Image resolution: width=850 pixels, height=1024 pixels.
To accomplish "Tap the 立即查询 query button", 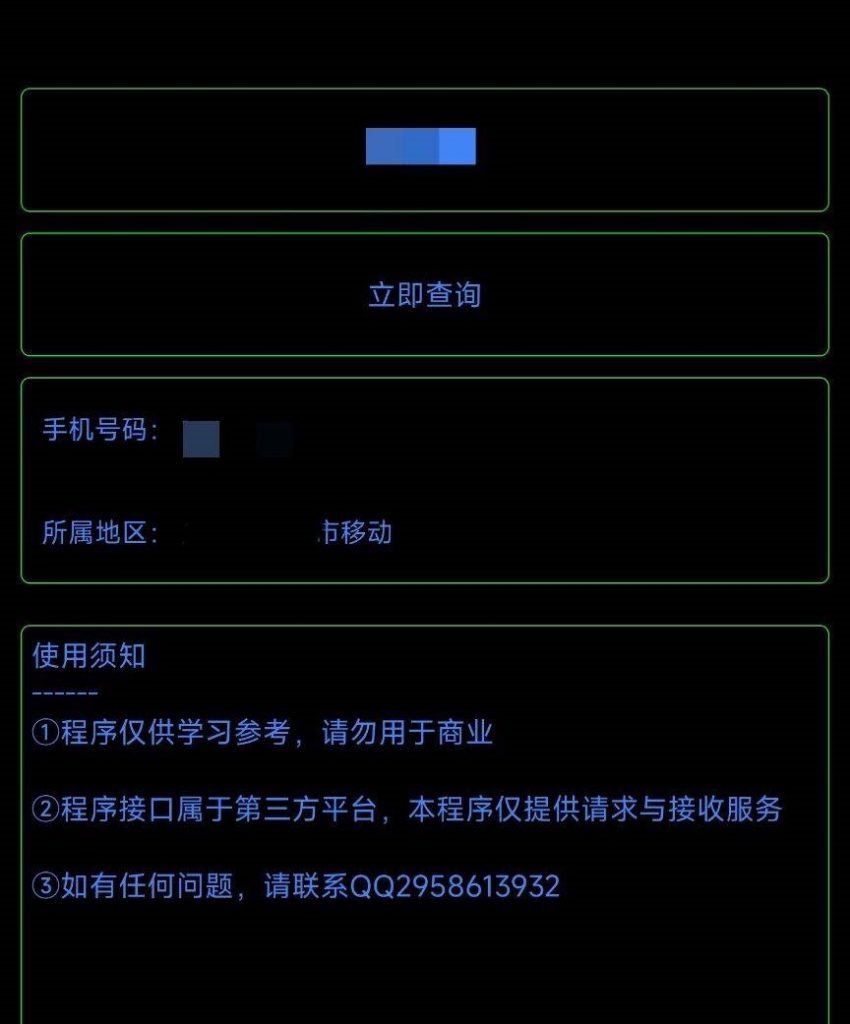I will [425, 294].
